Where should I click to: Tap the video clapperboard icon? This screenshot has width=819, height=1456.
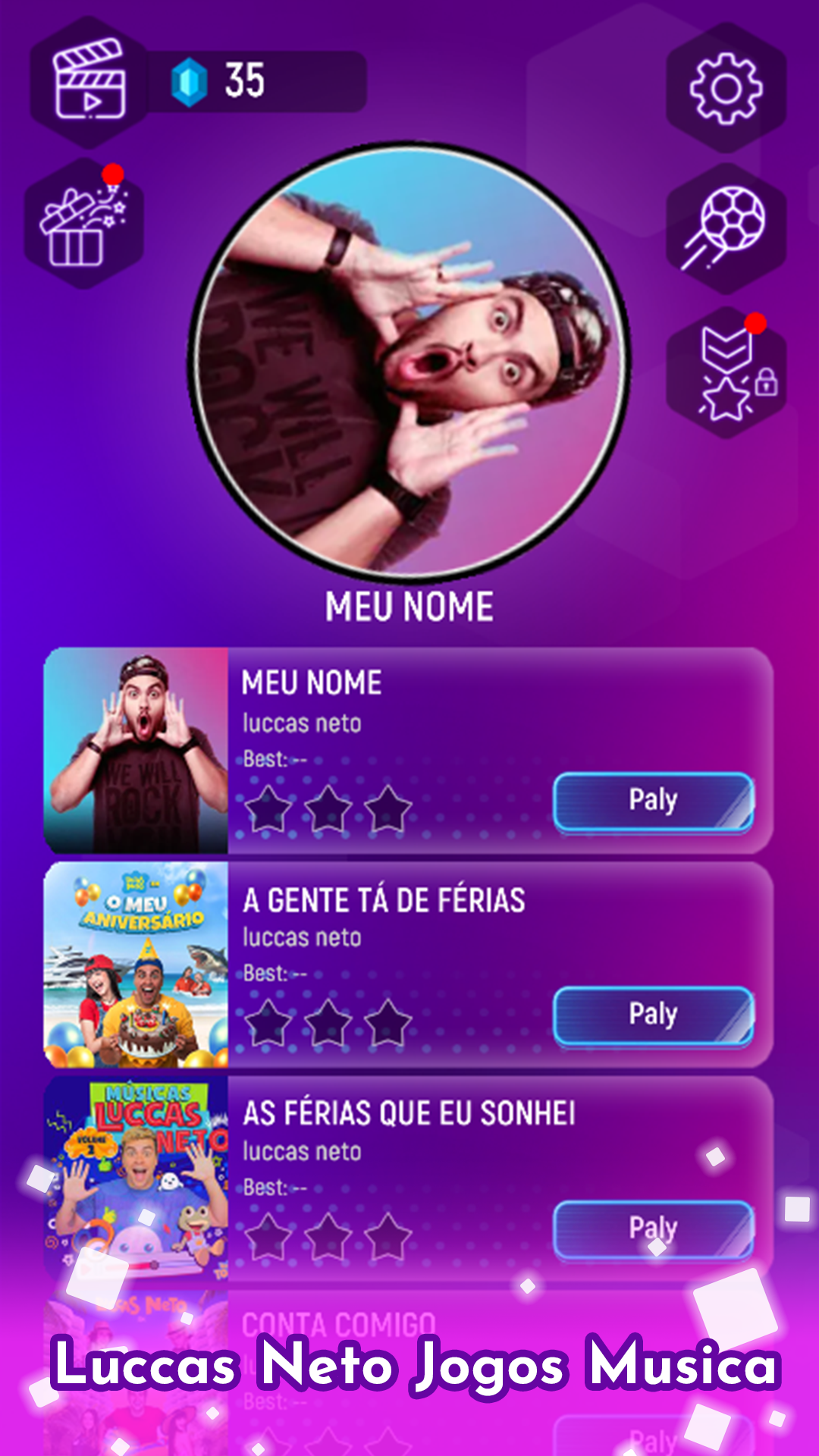click(x=89, y=81)
